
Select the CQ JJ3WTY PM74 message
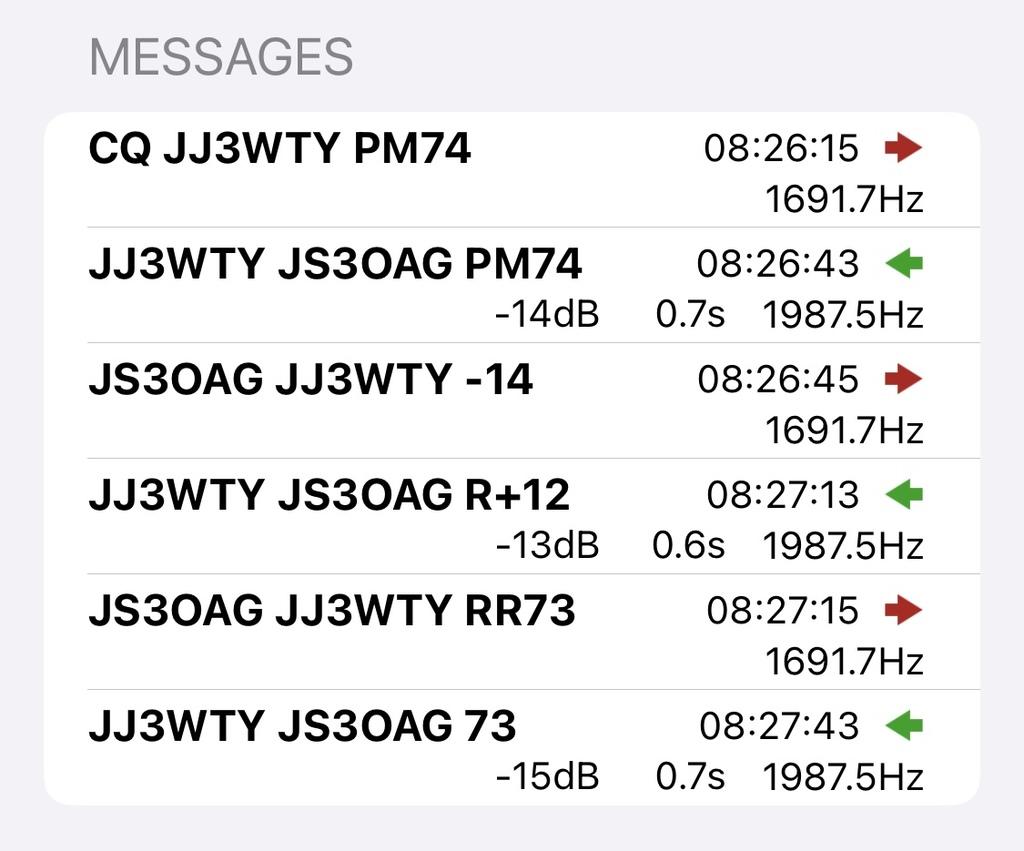(x=280, y=150)
